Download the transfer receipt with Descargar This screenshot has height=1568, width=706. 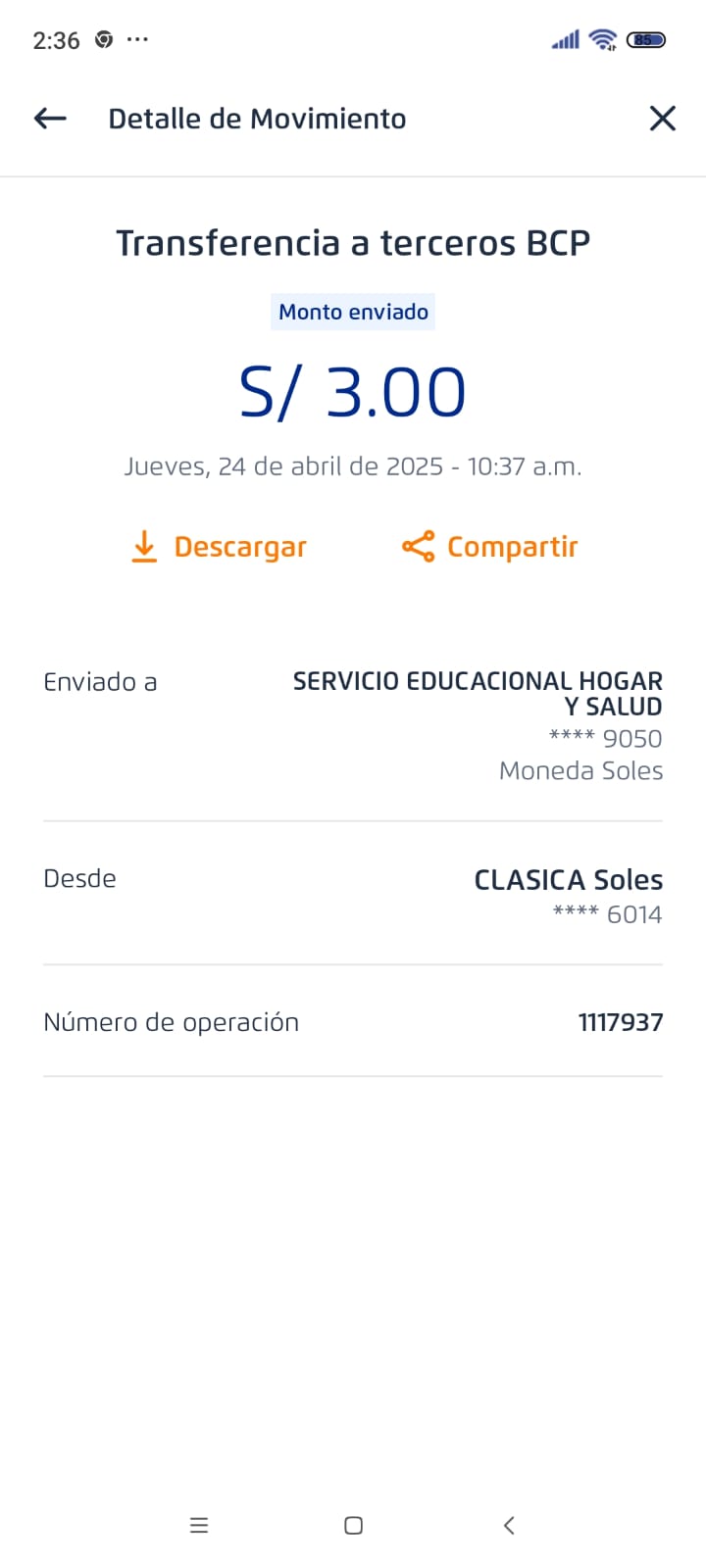point(220,547)
